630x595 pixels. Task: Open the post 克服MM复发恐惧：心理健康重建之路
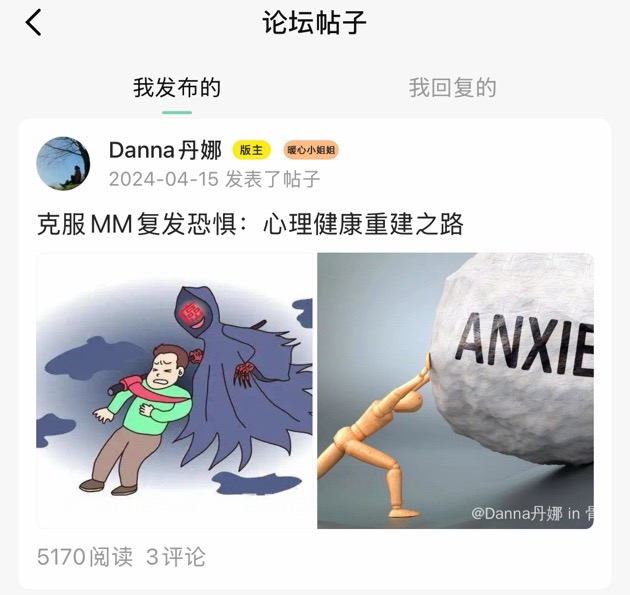pos(250,224)
